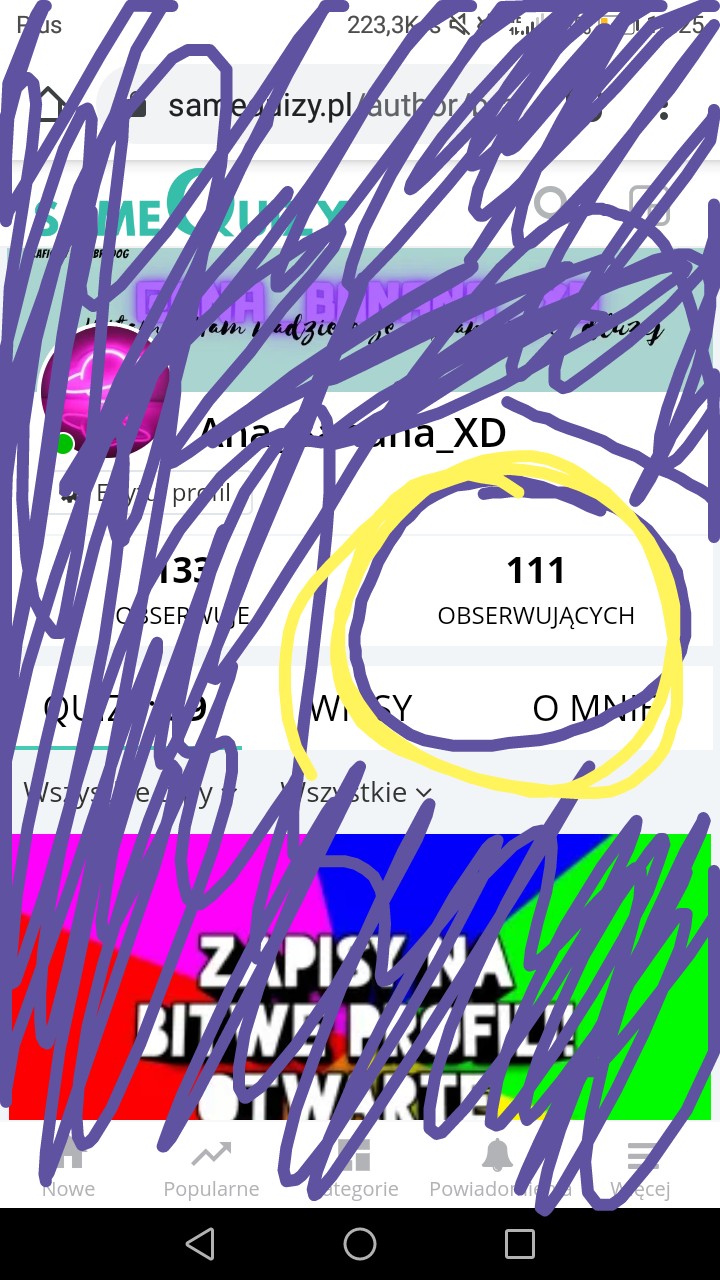The height and width of the screenshot is (1280, 720).
Task: Open the system recent apps view
Action: [520, 1244]
